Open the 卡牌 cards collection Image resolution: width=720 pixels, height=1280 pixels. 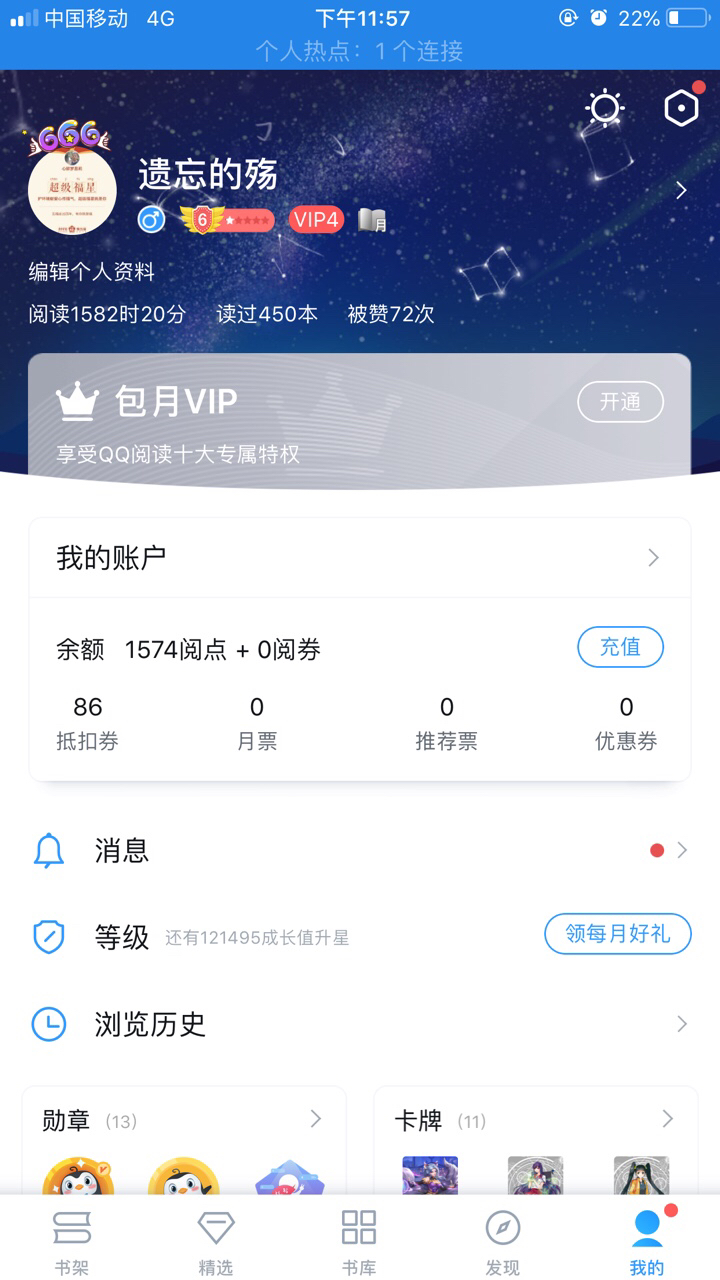click(x=535, y=1122)
